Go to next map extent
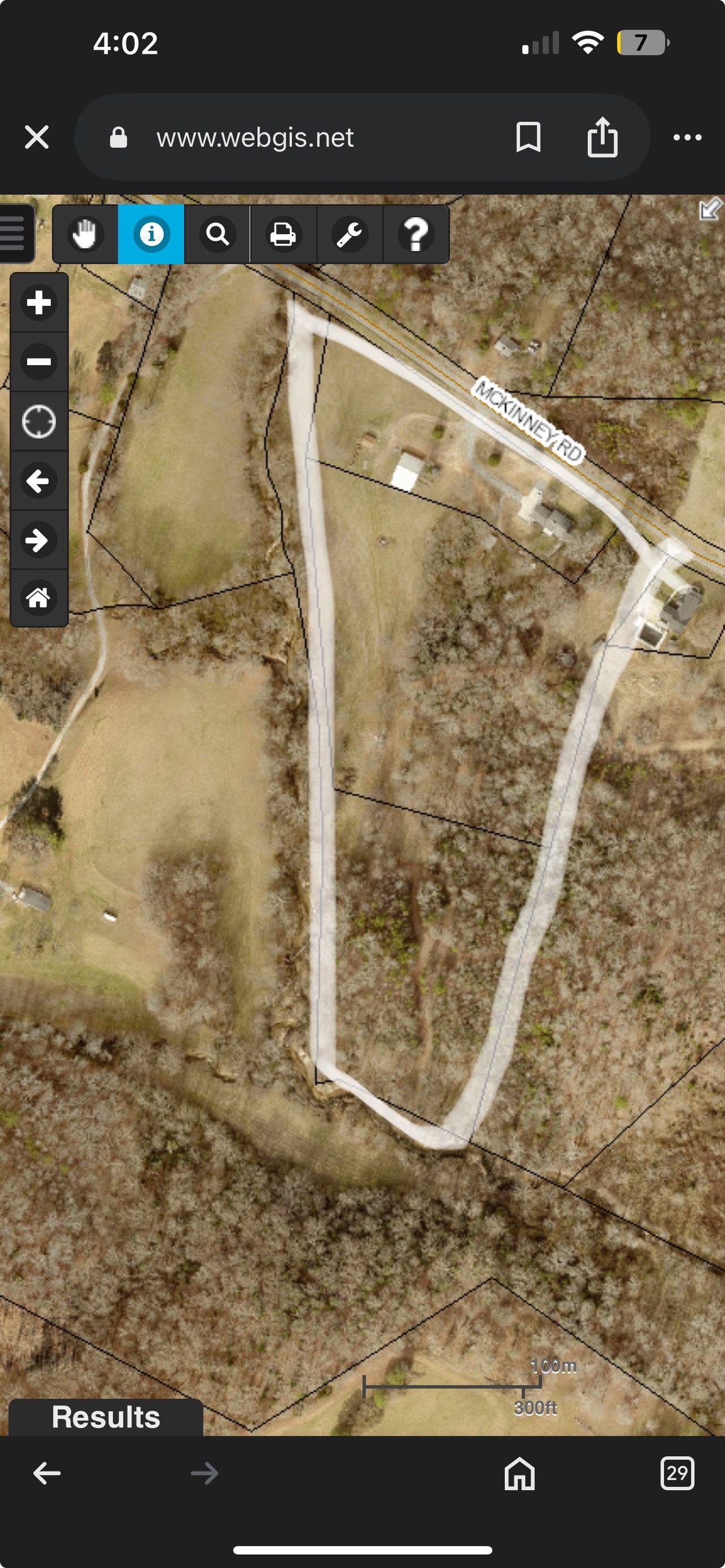725x1568 pixels. [39, 540]
